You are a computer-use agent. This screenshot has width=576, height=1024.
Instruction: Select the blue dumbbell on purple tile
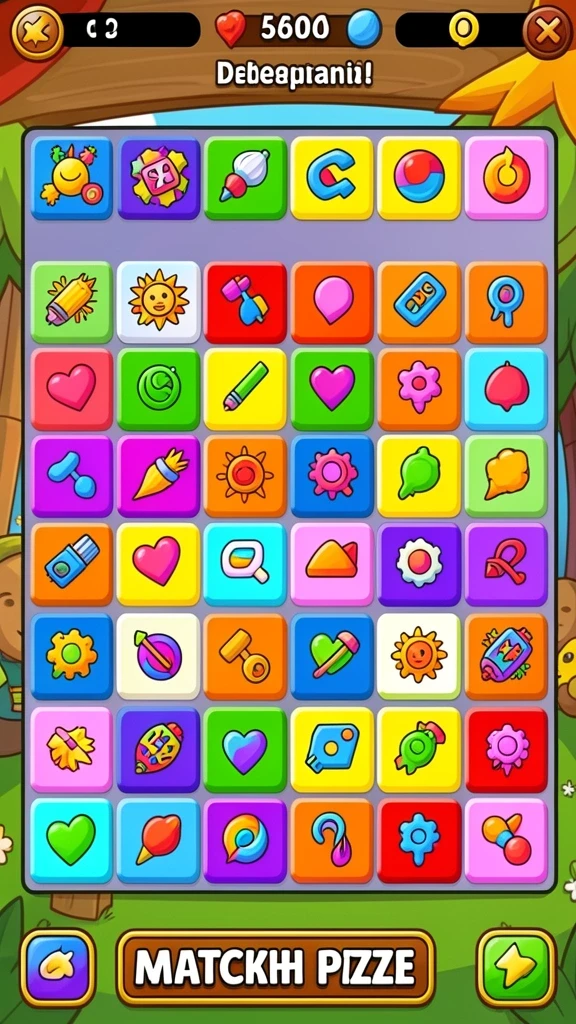71,476
